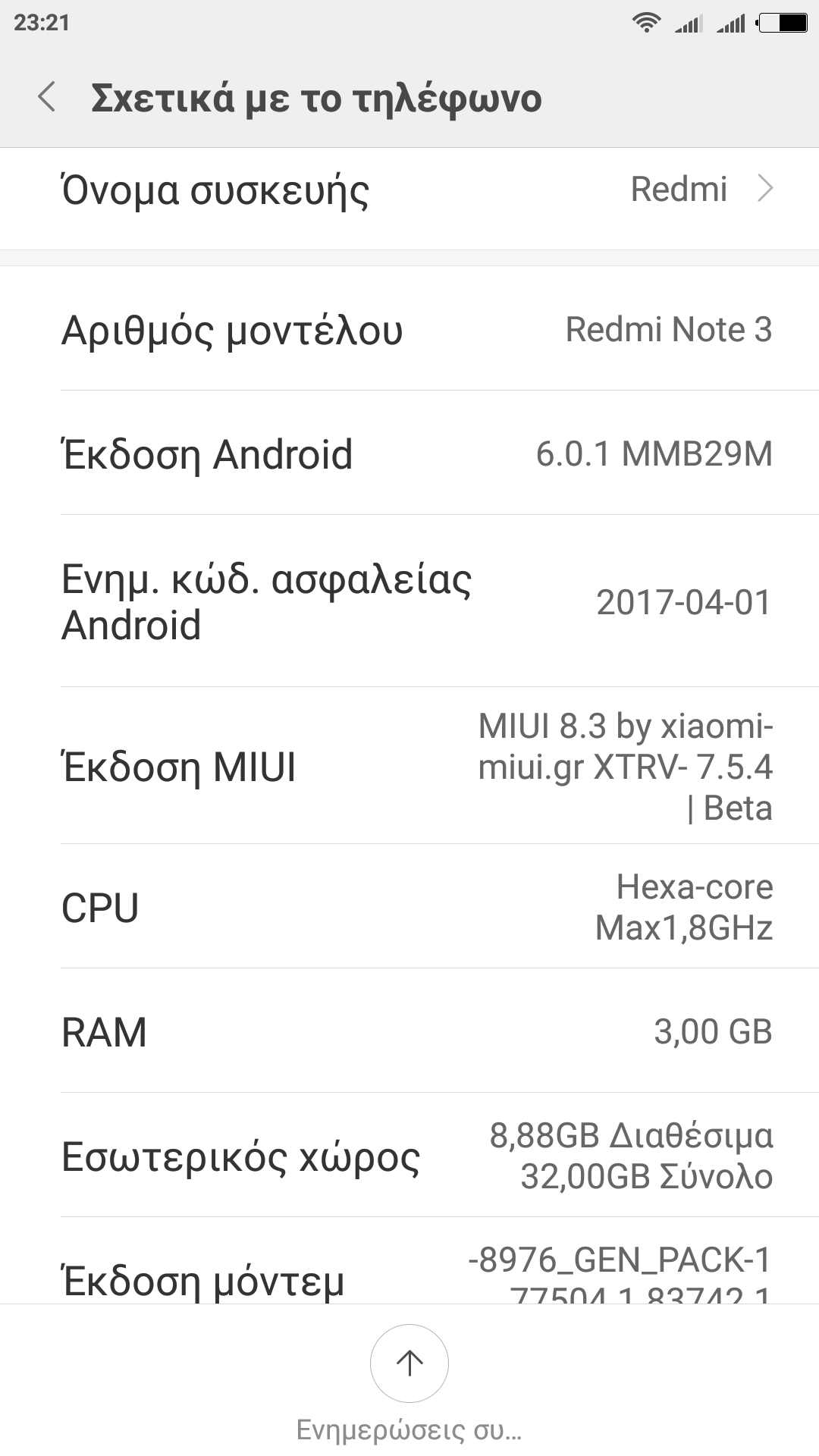Tap the Έκδοση Android row
The width and height of the screenshot is (819, 1456).
pyautogui.click(x=409, y=453)
